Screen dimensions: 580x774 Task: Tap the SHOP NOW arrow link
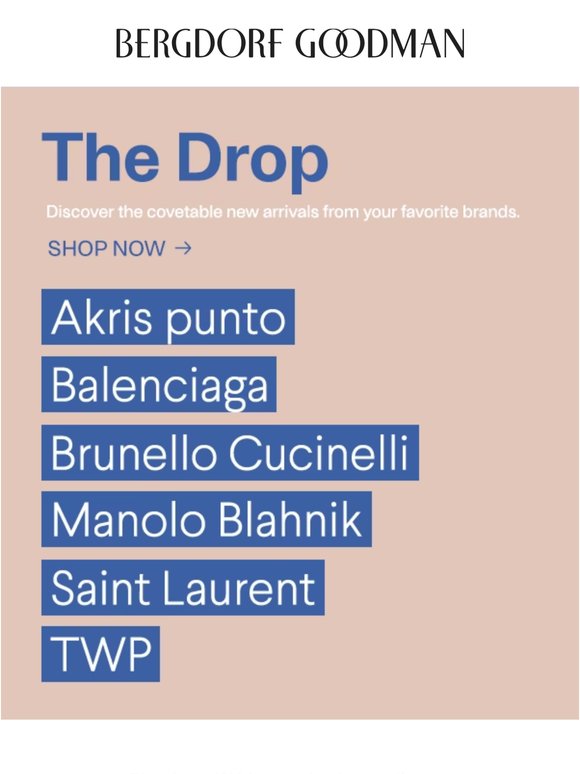click(x=119, y=248)
